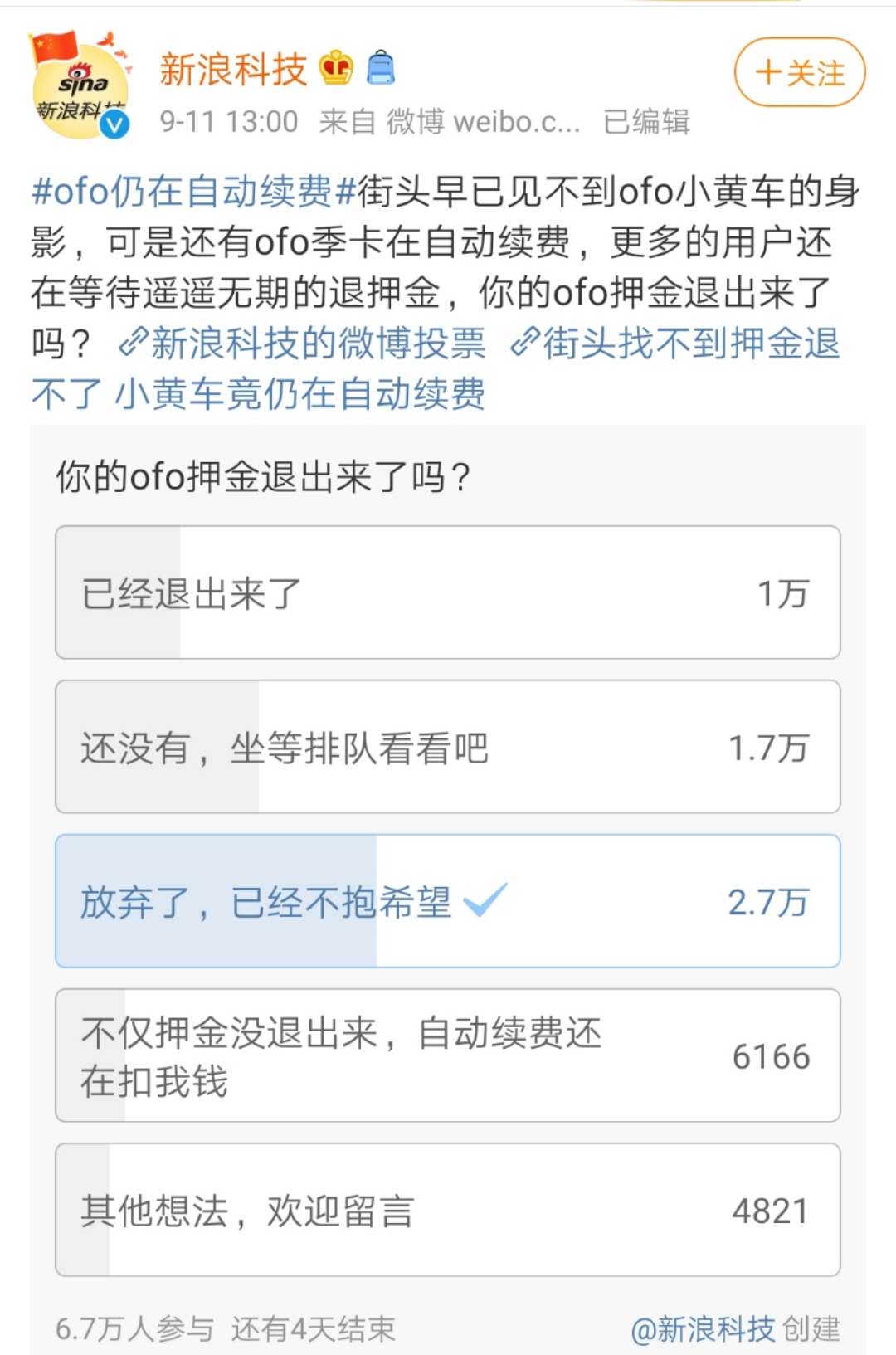
Task: Select poll option 还没有，坐等排队看看吧
Action: click(448, 746)
